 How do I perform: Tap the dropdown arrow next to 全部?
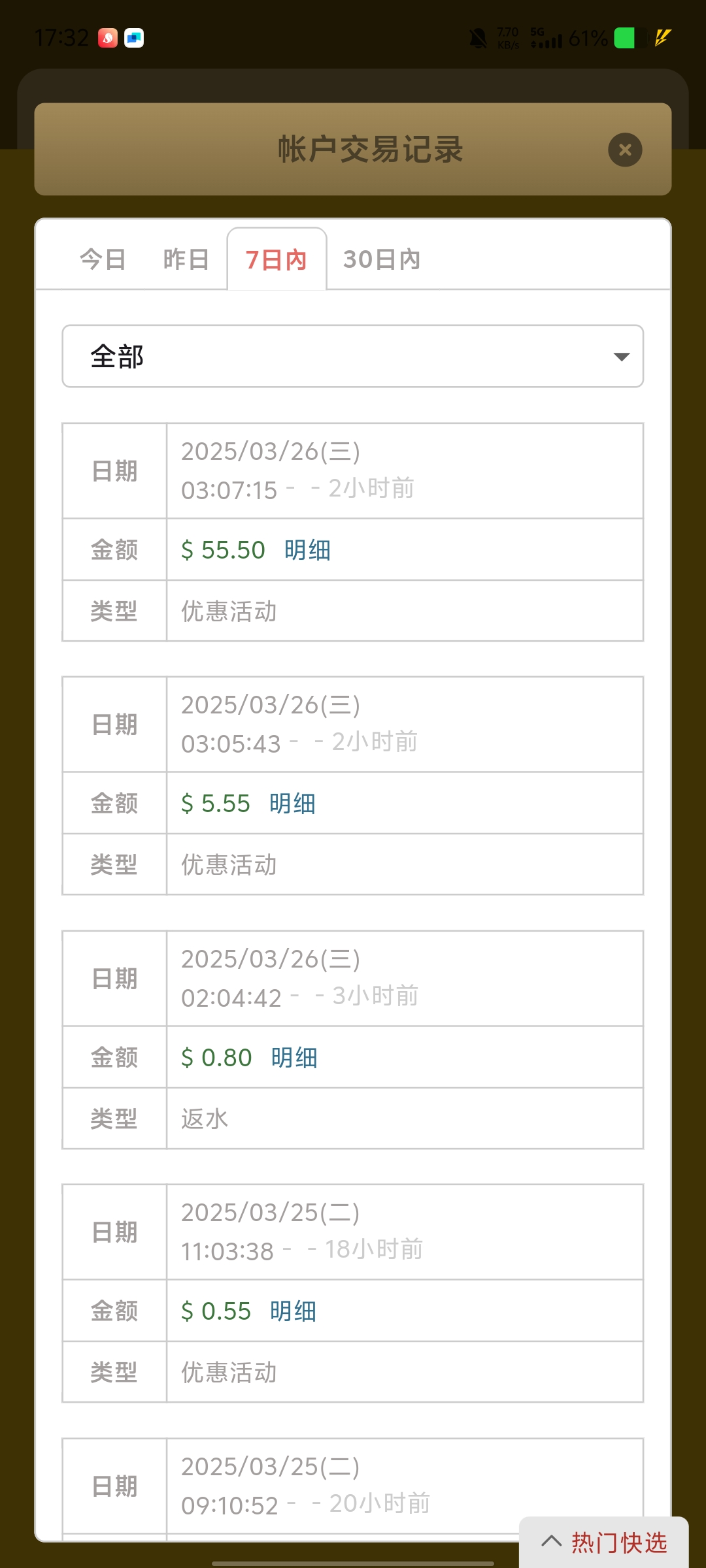(x=620, y=356)
